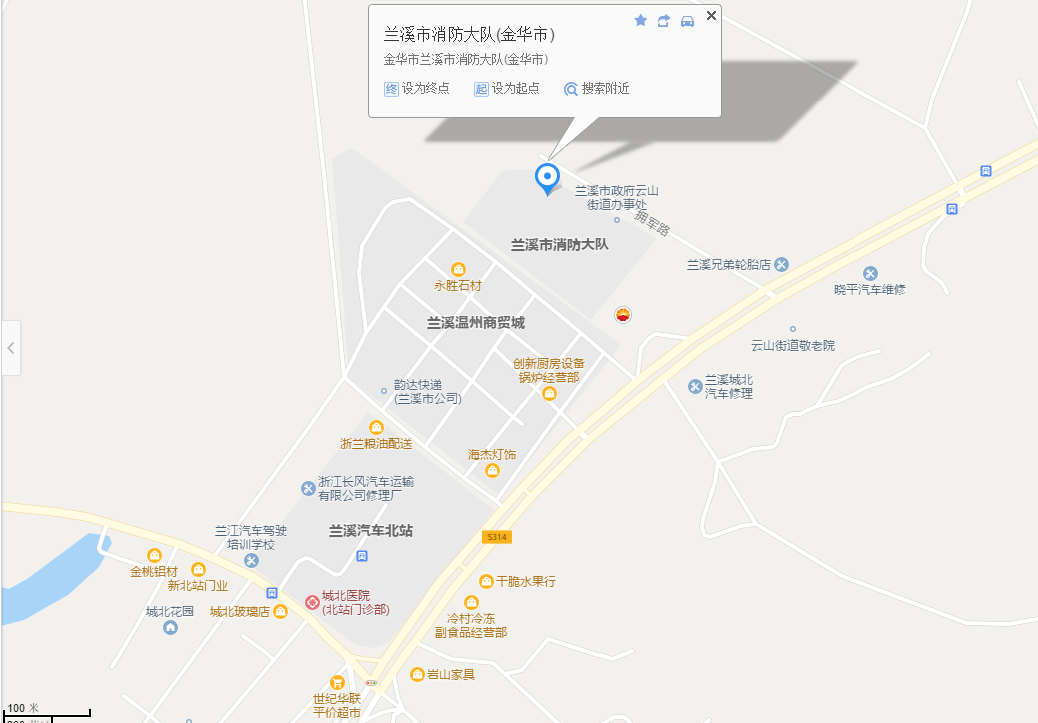Expand the side panel with the left arrow

pyautogui.click(x=10, y=348)
